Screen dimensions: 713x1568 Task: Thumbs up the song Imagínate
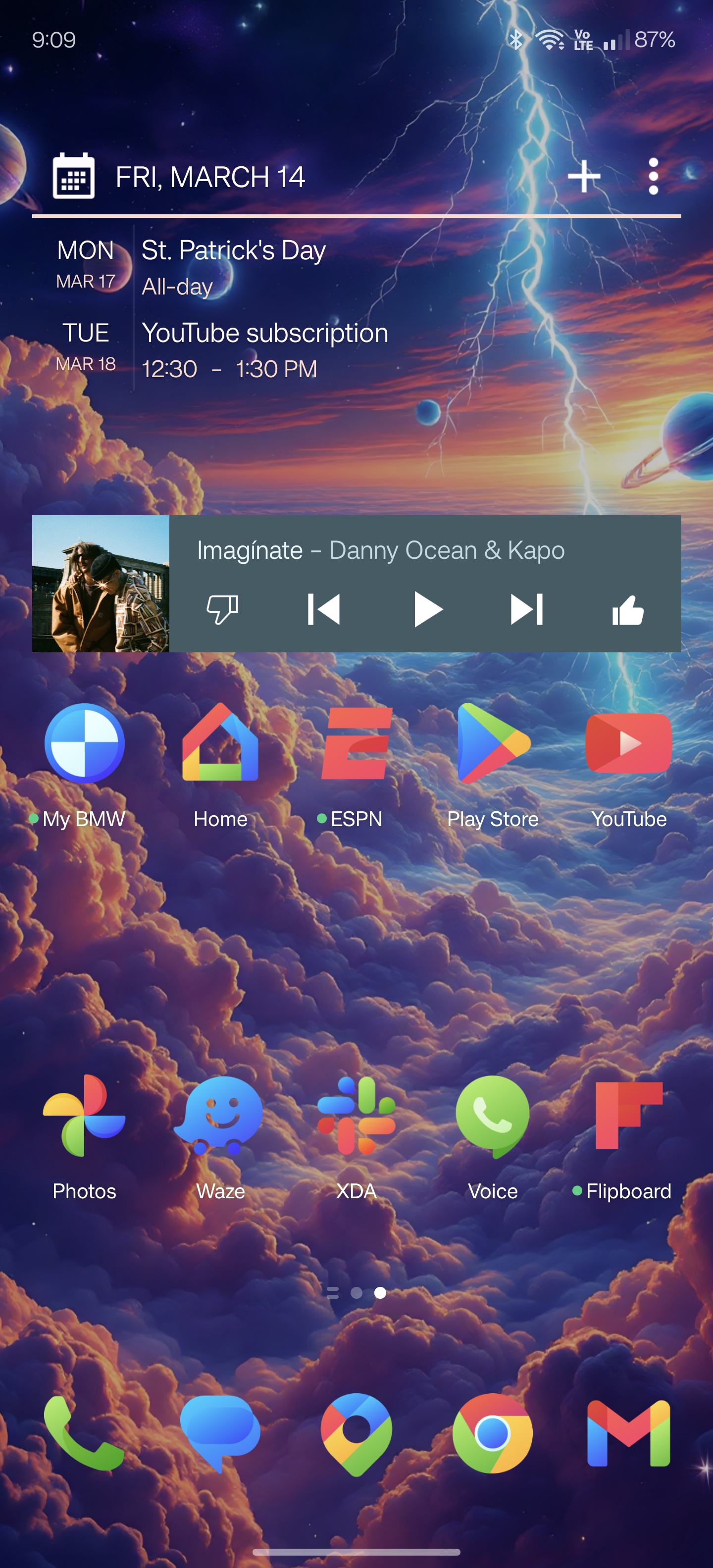[x=628, y=609]
